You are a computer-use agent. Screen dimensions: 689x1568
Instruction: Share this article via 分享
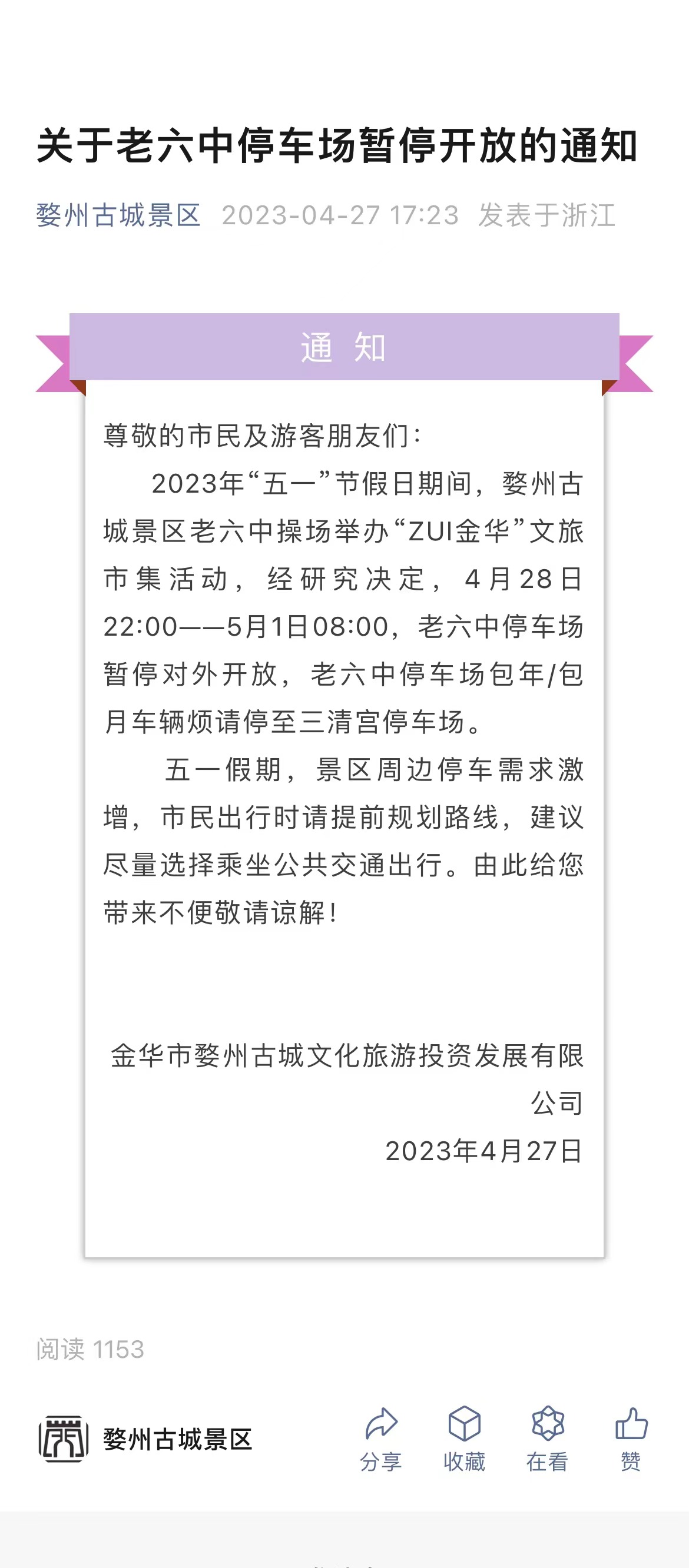(382, 1440)
